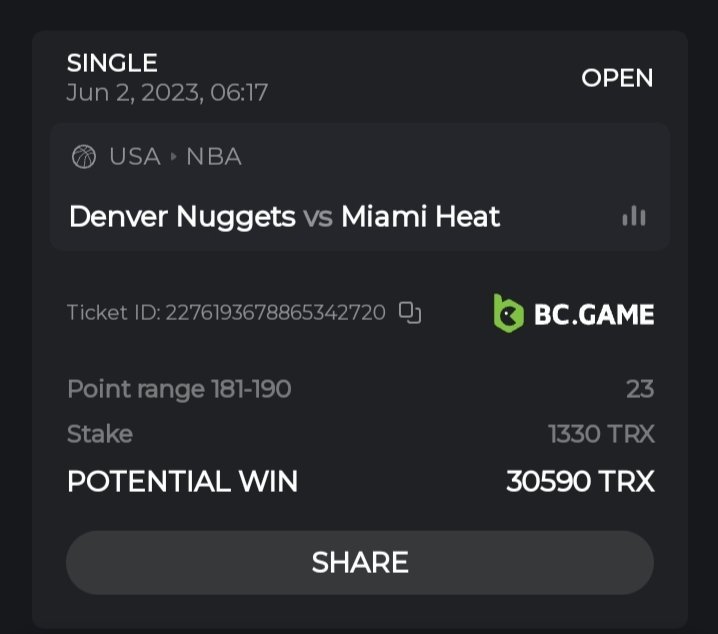This screenshot has width=718, height=634.
Task: Open the Denver Nuggets vs Miami Heat match
Action: pos(285,216)
